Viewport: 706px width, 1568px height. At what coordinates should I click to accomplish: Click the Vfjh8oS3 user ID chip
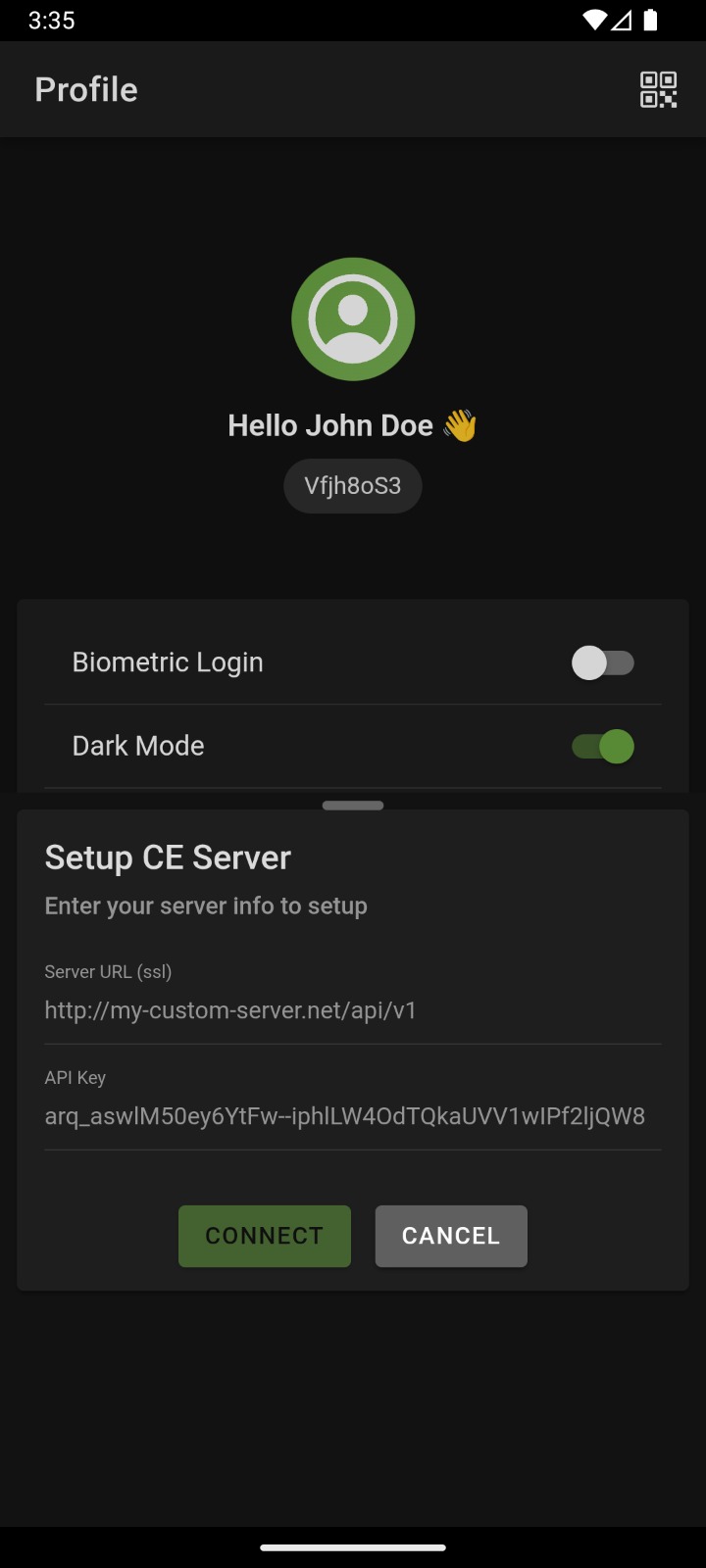[353, 485]
